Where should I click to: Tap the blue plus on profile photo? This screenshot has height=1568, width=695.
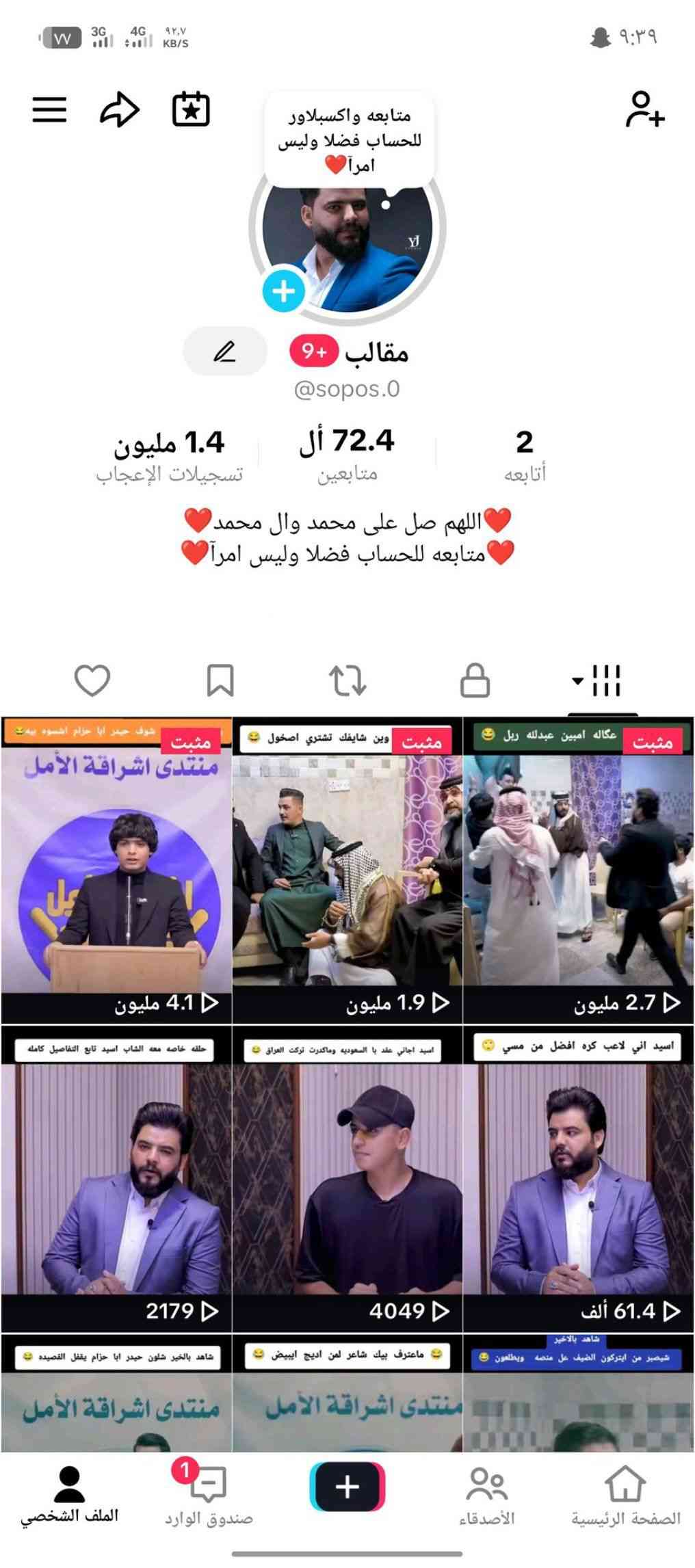(x=283, y=291)
